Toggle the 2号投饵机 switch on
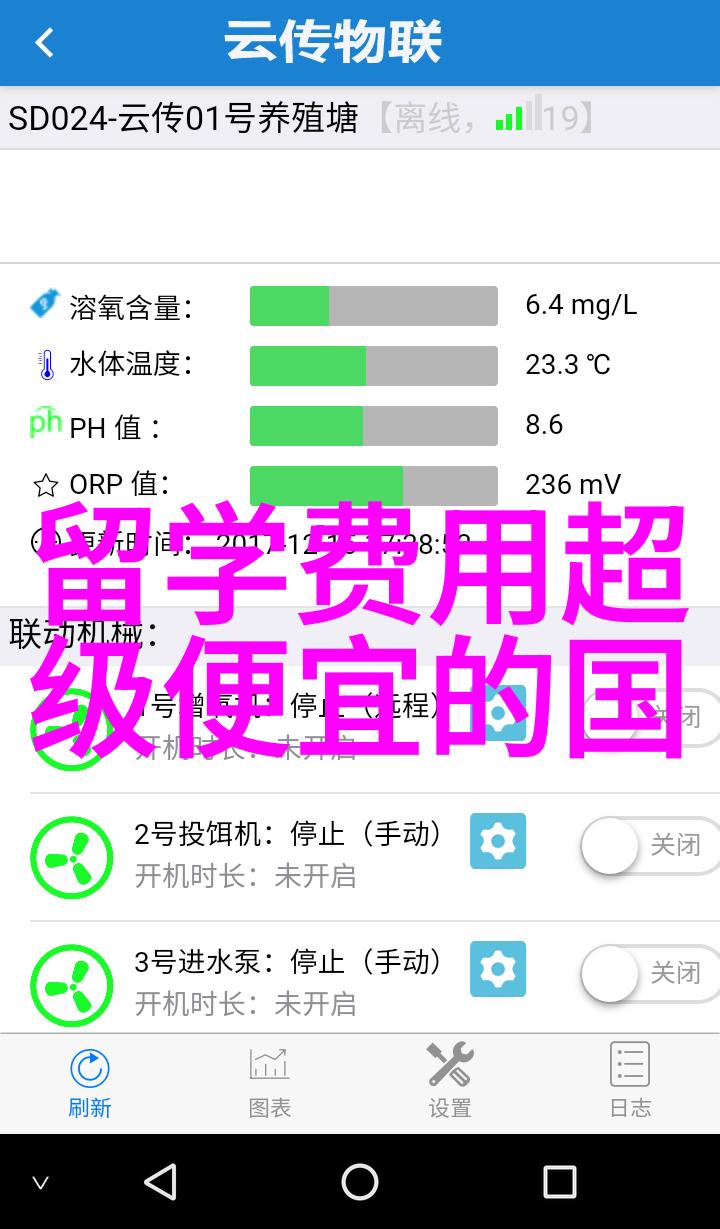Screen dimensions: 720x1229 (650, 846)
